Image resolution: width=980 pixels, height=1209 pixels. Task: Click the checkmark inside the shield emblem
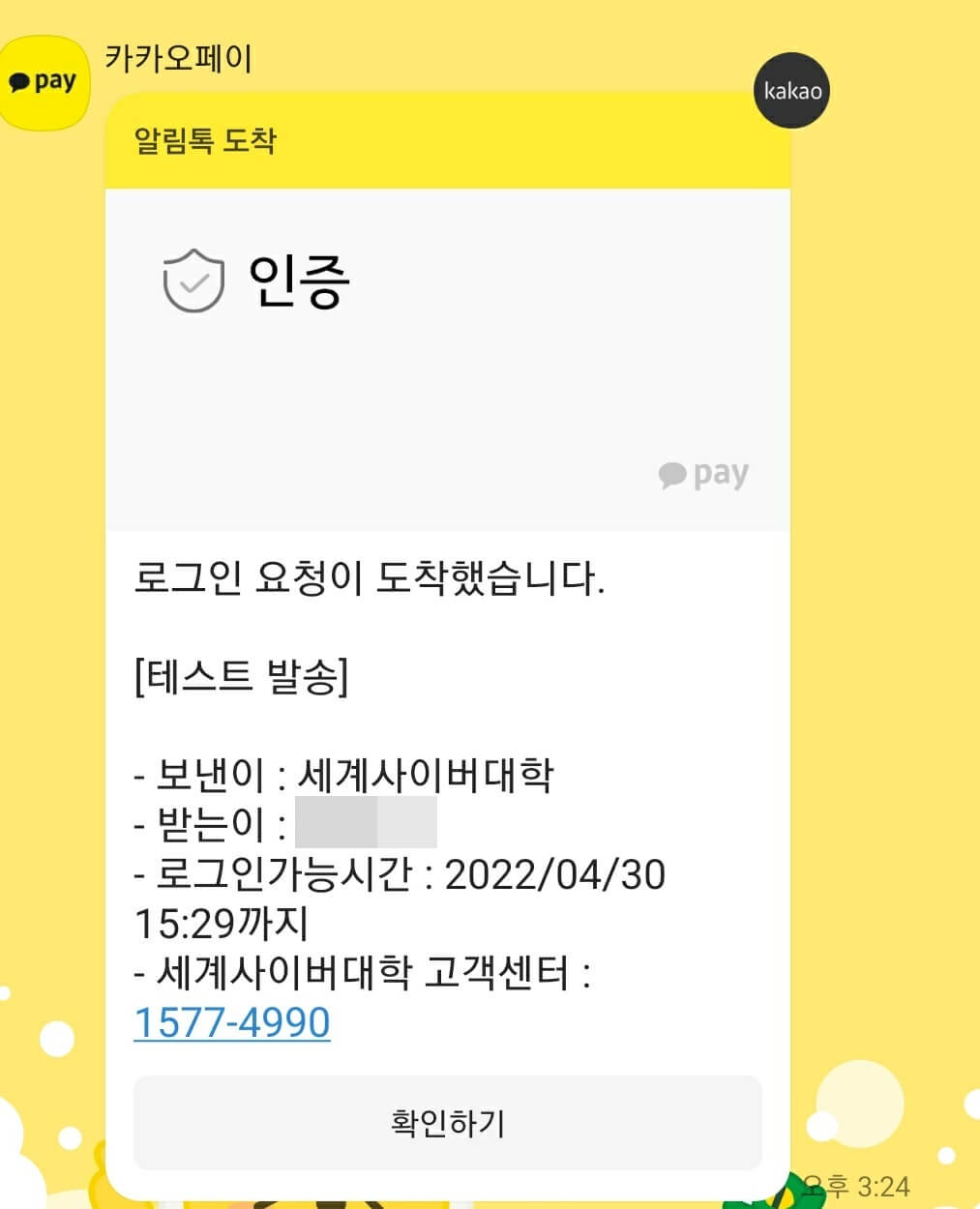(x=194, y=282)
